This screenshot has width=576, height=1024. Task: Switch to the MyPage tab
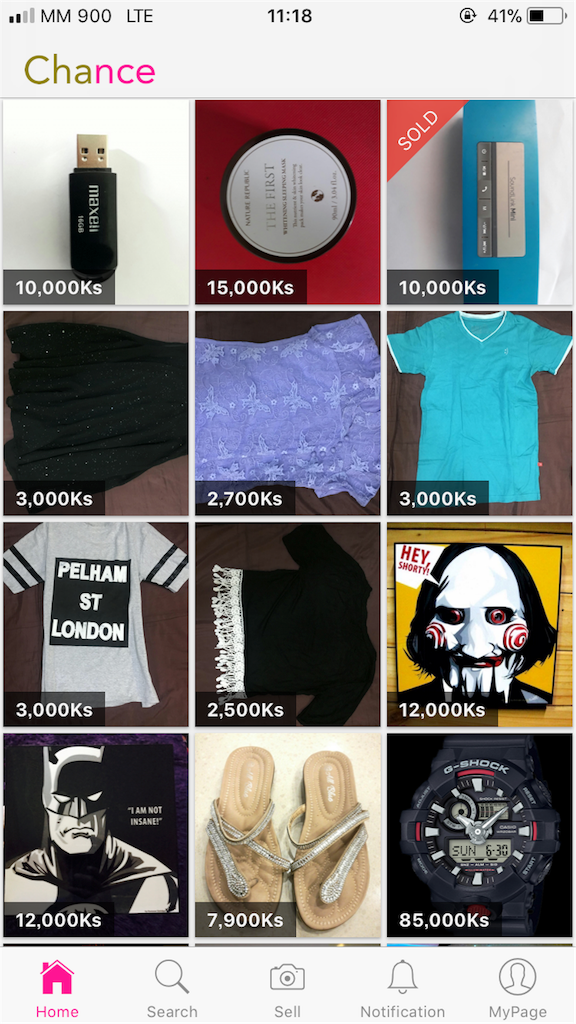pos(517,988)
